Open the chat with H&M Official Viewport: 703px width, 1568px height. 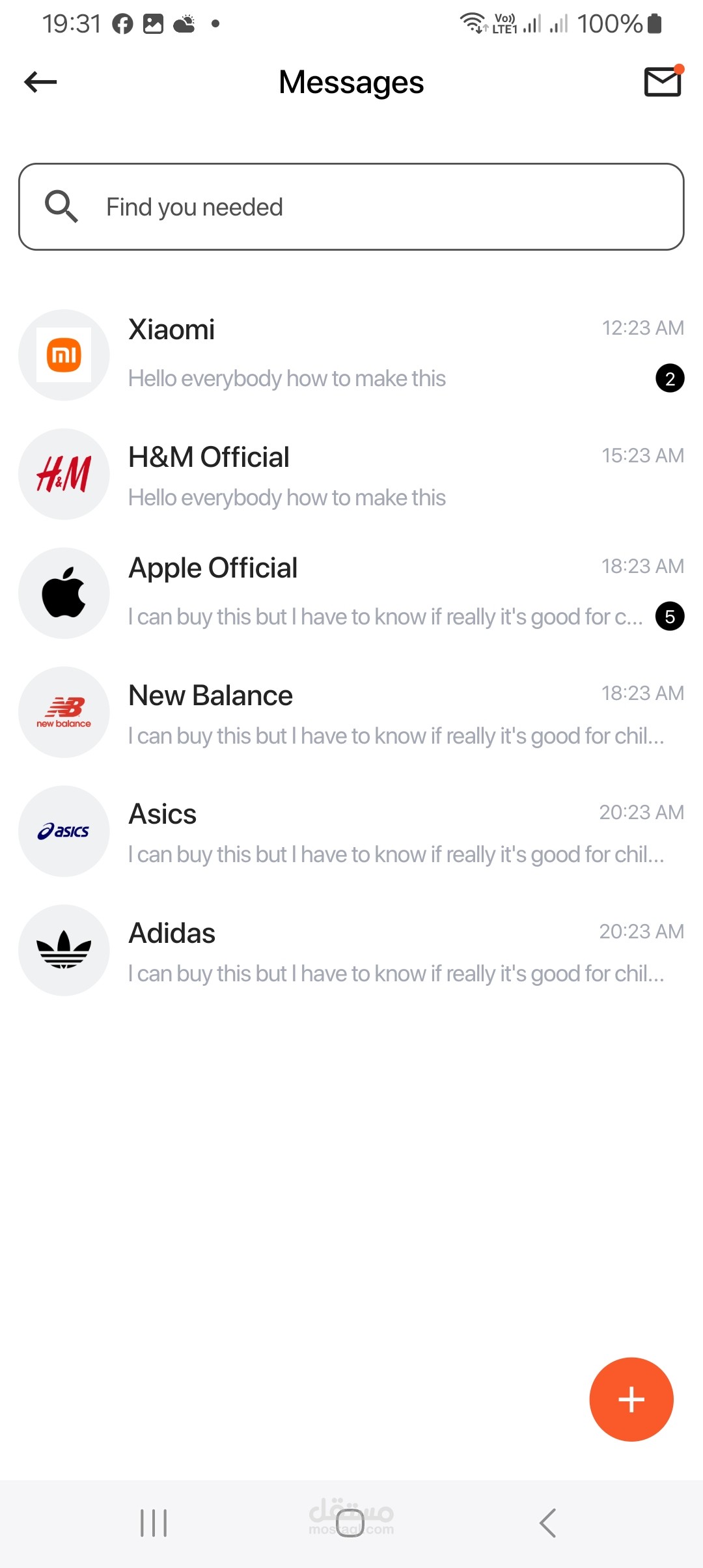click(351, 474)
